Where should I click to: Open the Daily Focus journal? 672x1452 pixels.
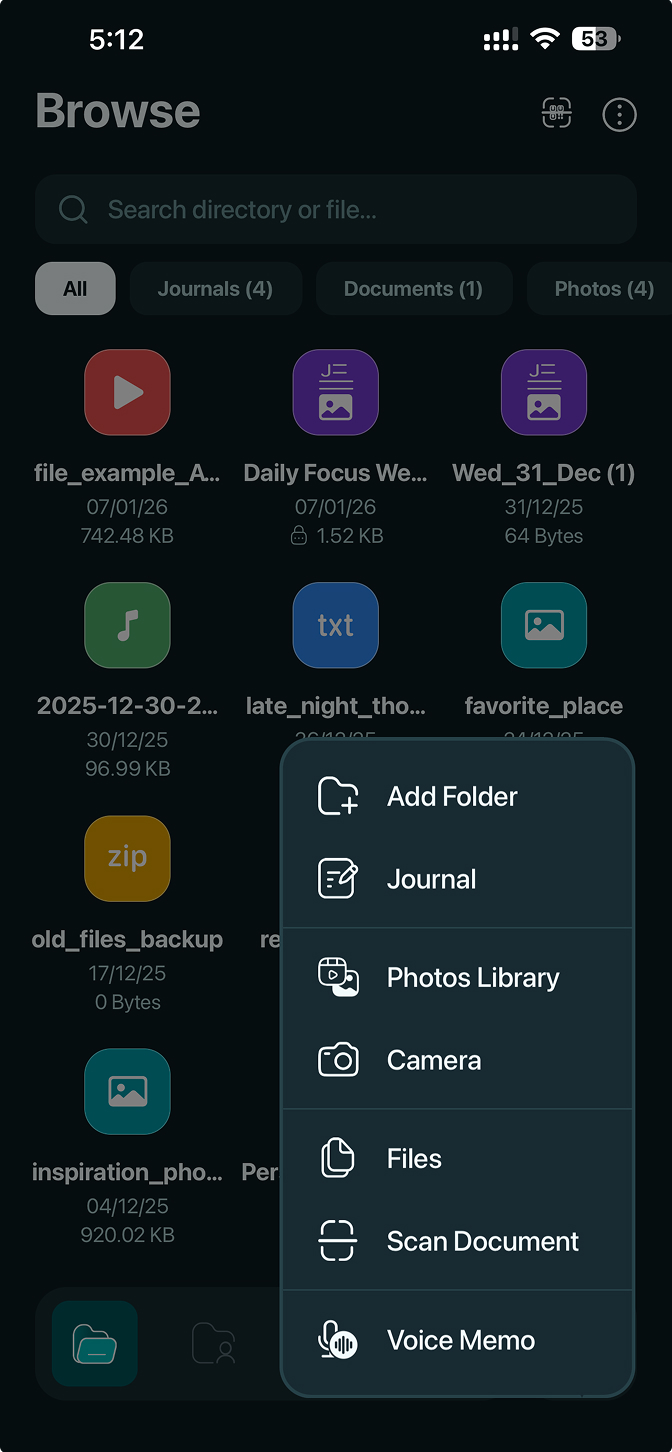335,393
